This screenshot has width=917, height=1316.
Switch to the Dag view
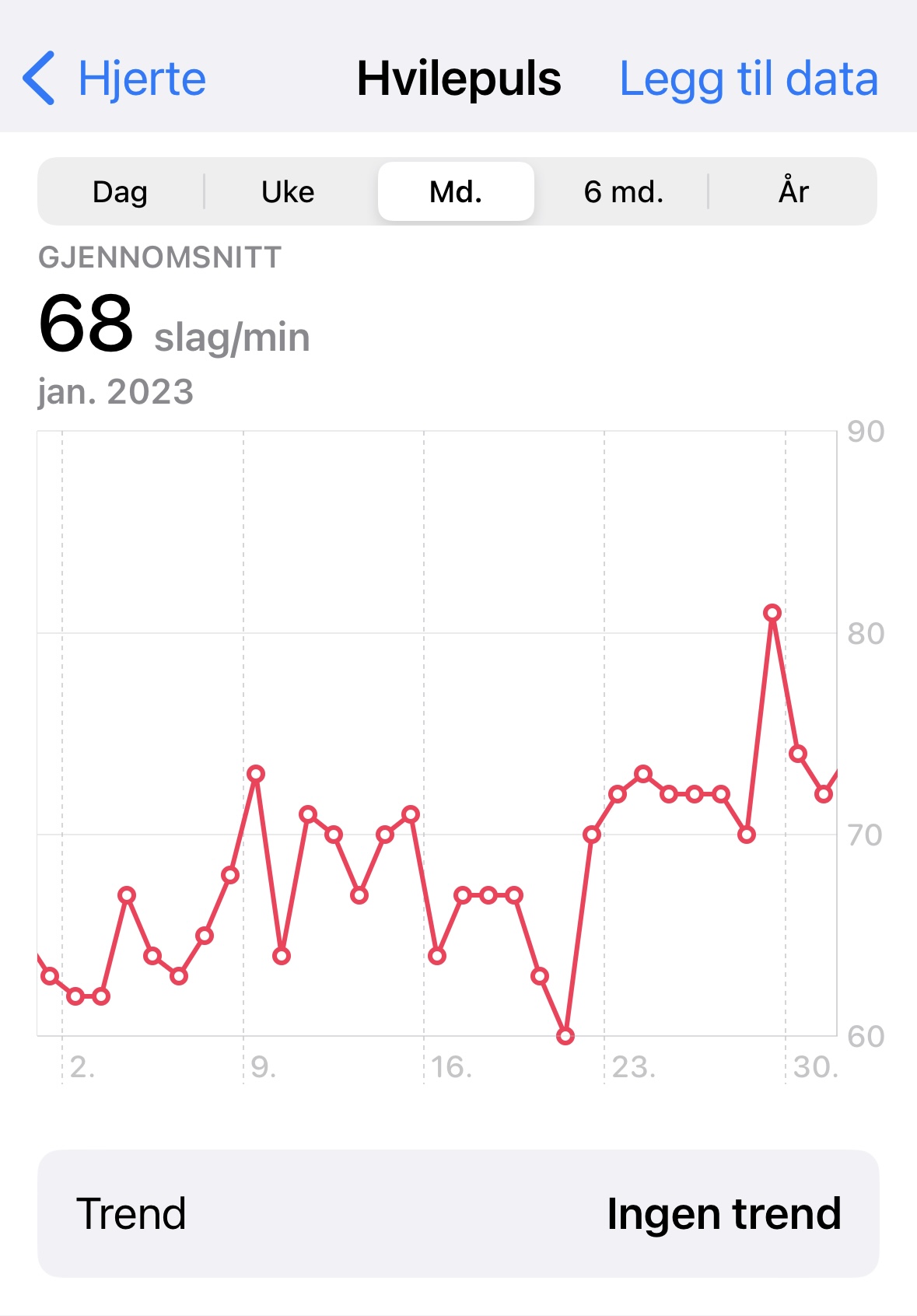120,191
